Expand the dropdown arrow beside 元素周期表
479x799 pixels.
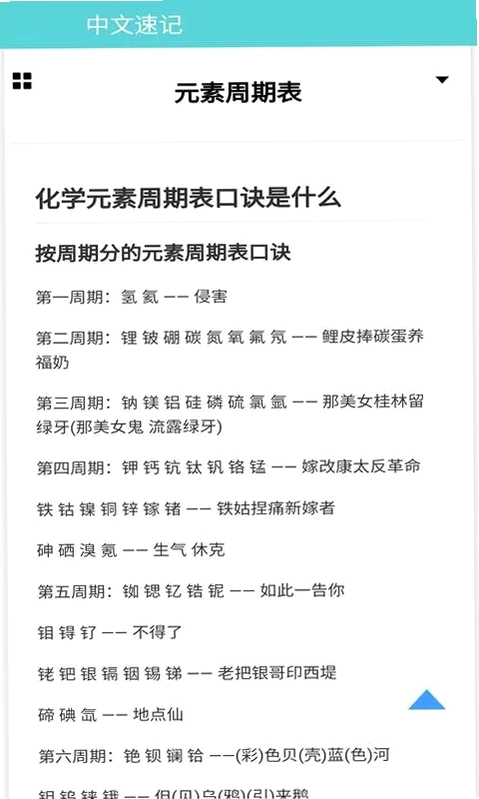[x=442, y=79]
